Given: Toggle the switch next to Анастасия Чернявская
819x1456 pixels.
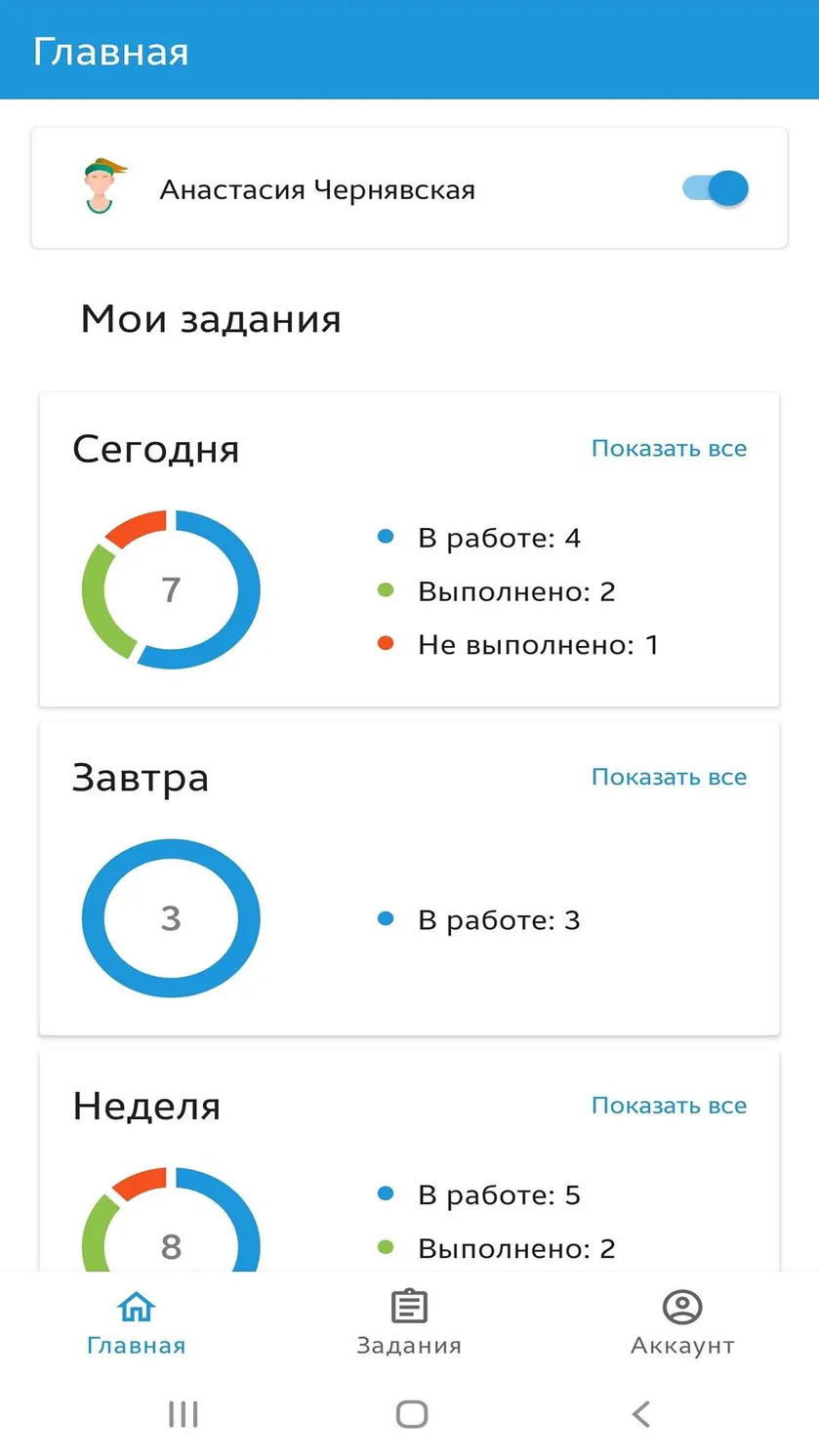Looking at the screenshot, I should (x=716, y=187).
